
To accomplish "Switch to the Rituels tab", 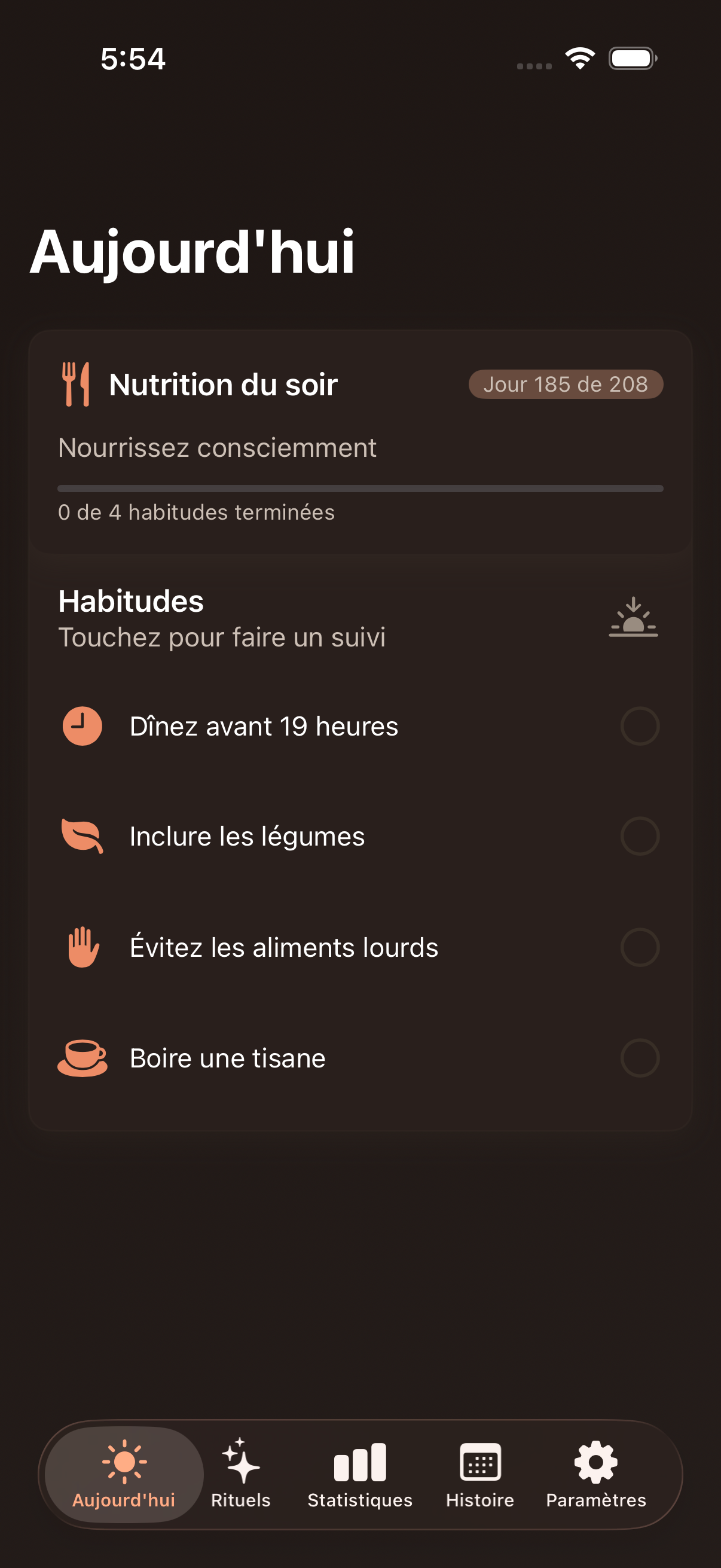I will 241,1473.
